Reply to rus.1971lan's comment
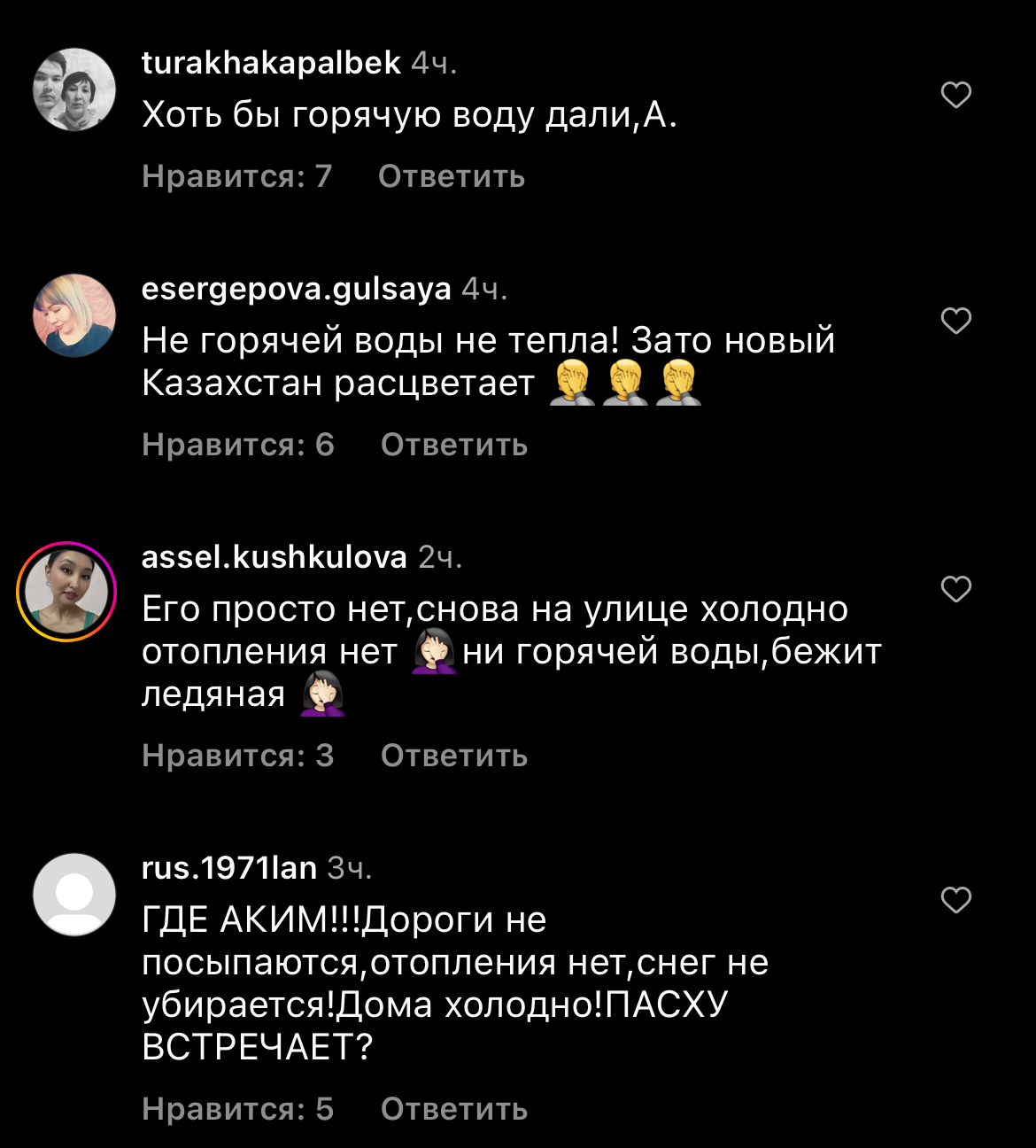The image size is (1036, 1148). [453, 1109]
